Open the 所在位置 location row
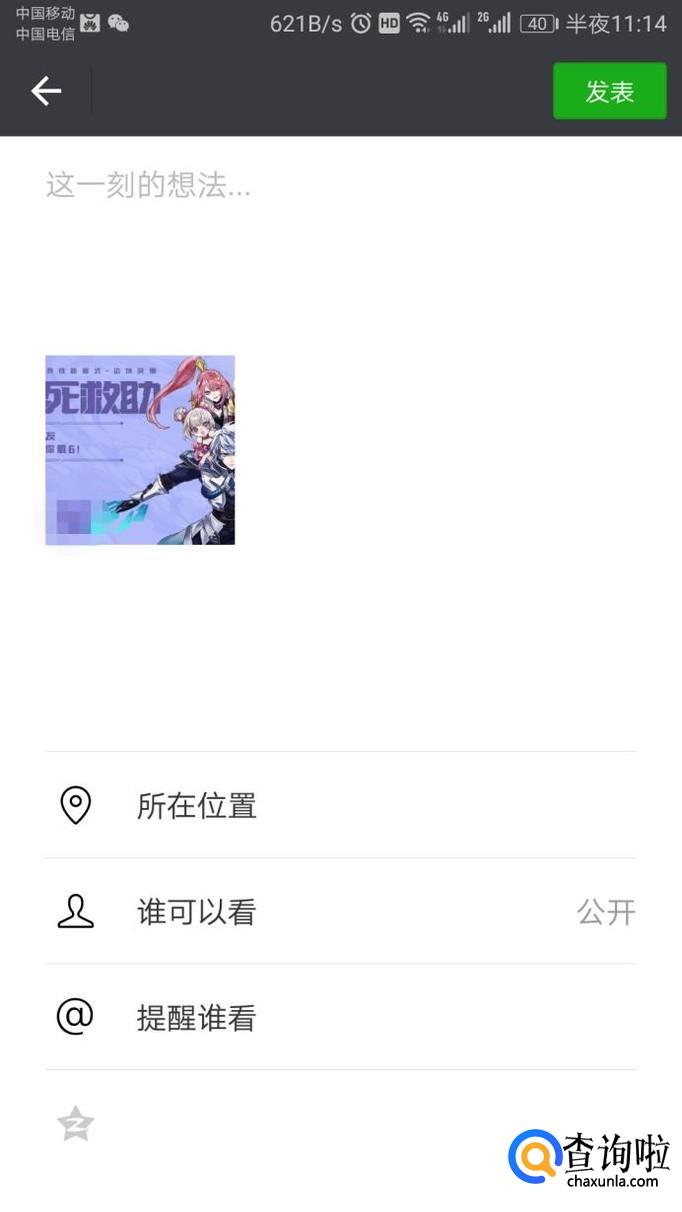 click(340, 805)
